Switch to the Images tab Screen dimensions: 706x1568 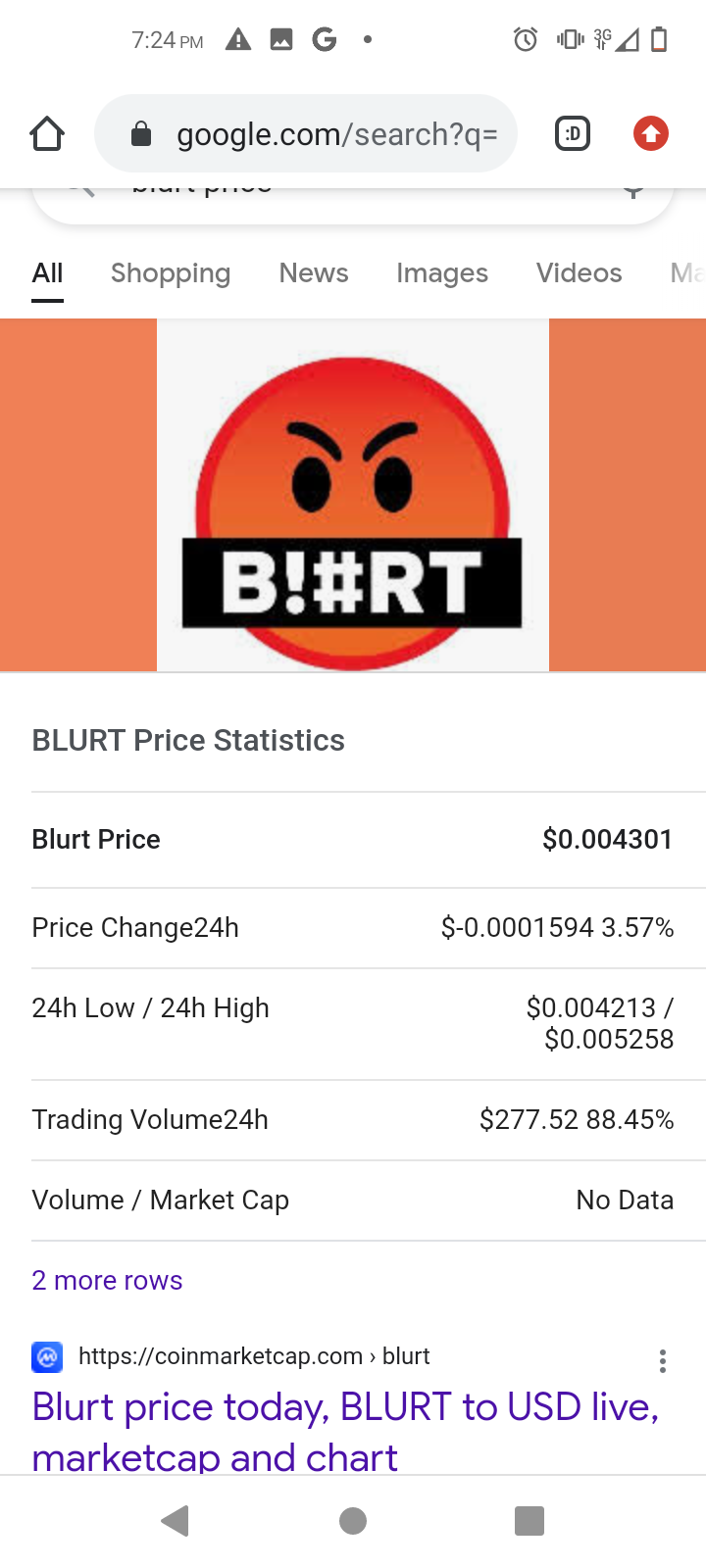[442, 273]
